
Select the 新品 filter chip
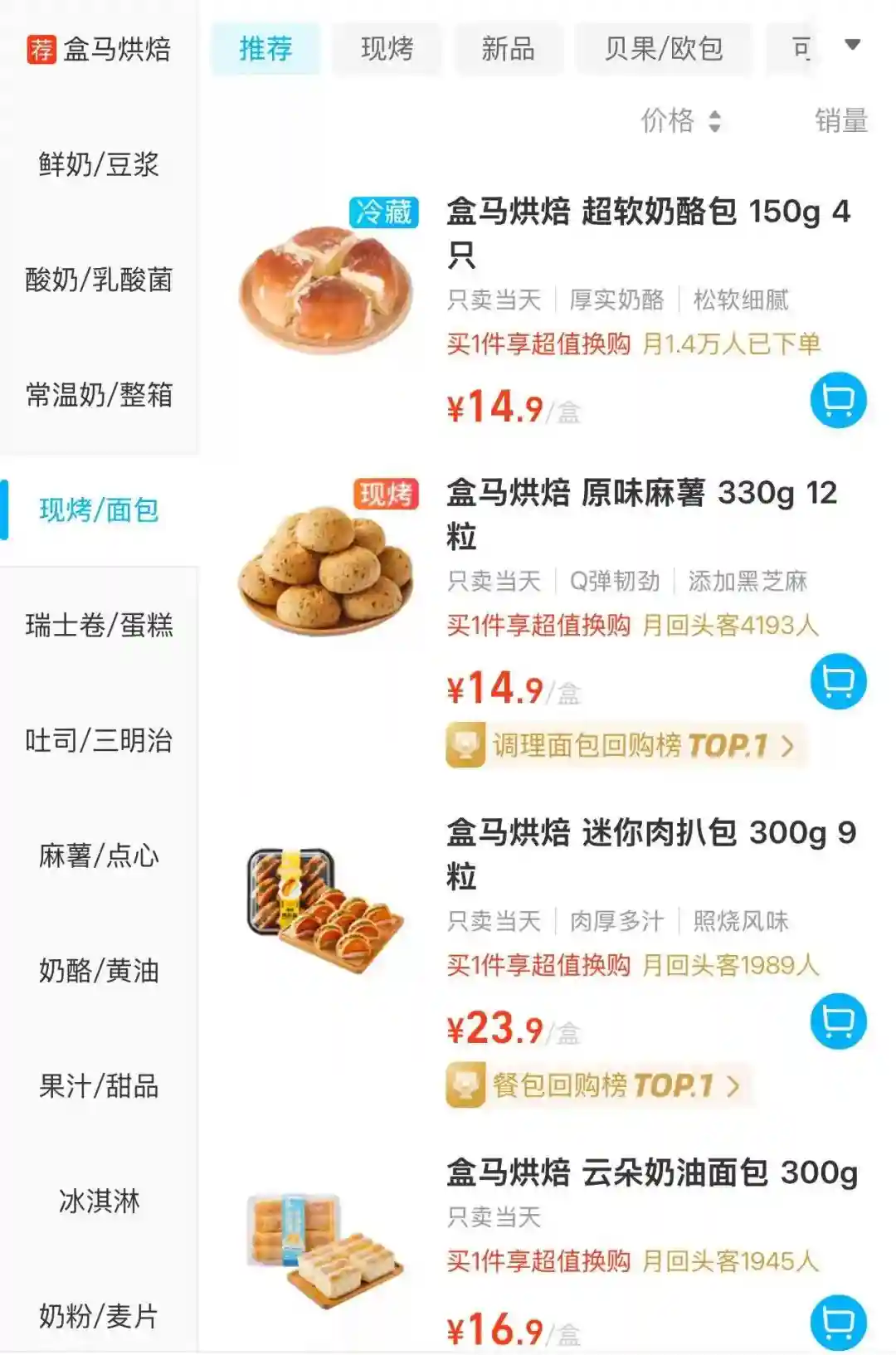coord(508,49)
